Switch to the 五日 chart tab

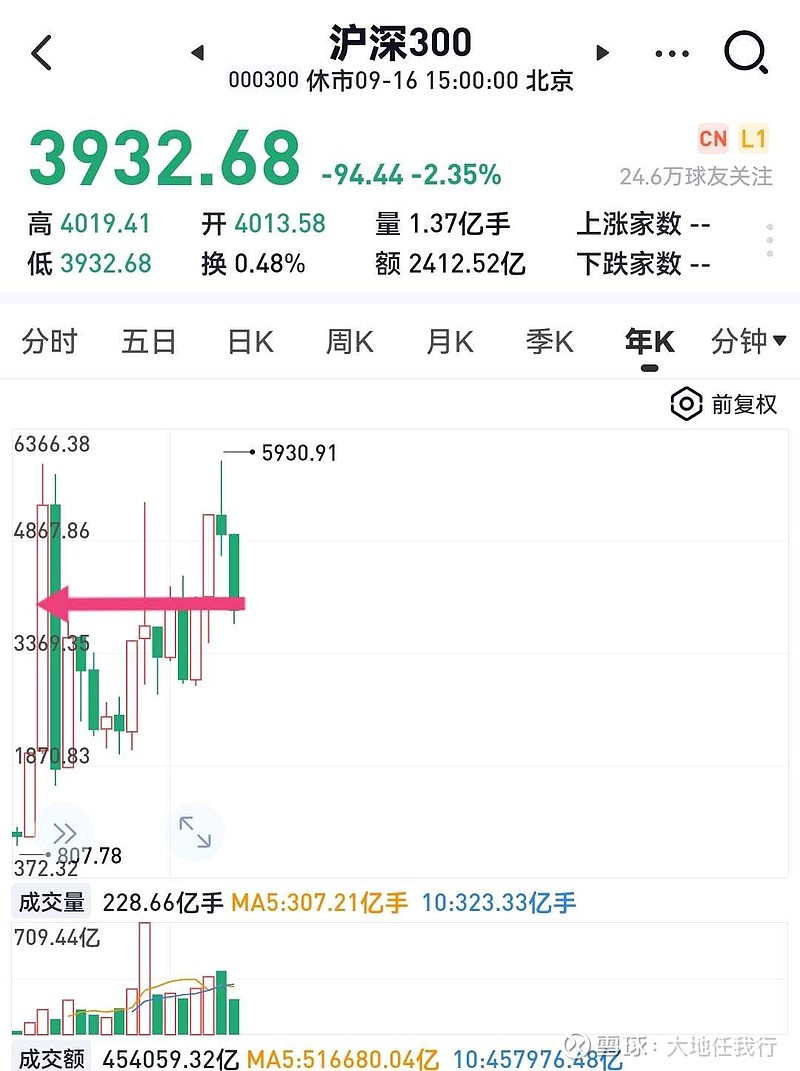click(149, 343)
